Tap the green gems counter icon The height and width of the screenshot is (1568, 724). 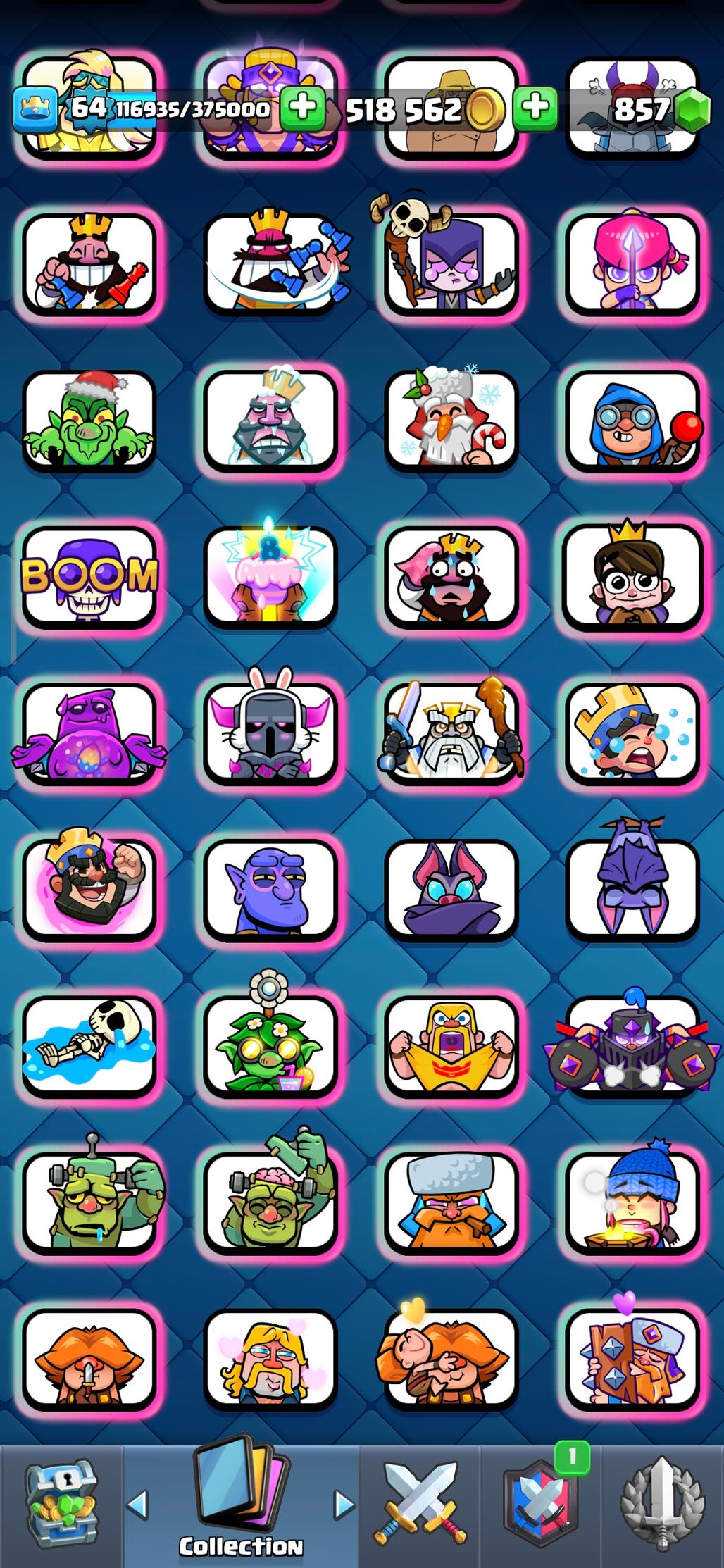click(692, 111)
